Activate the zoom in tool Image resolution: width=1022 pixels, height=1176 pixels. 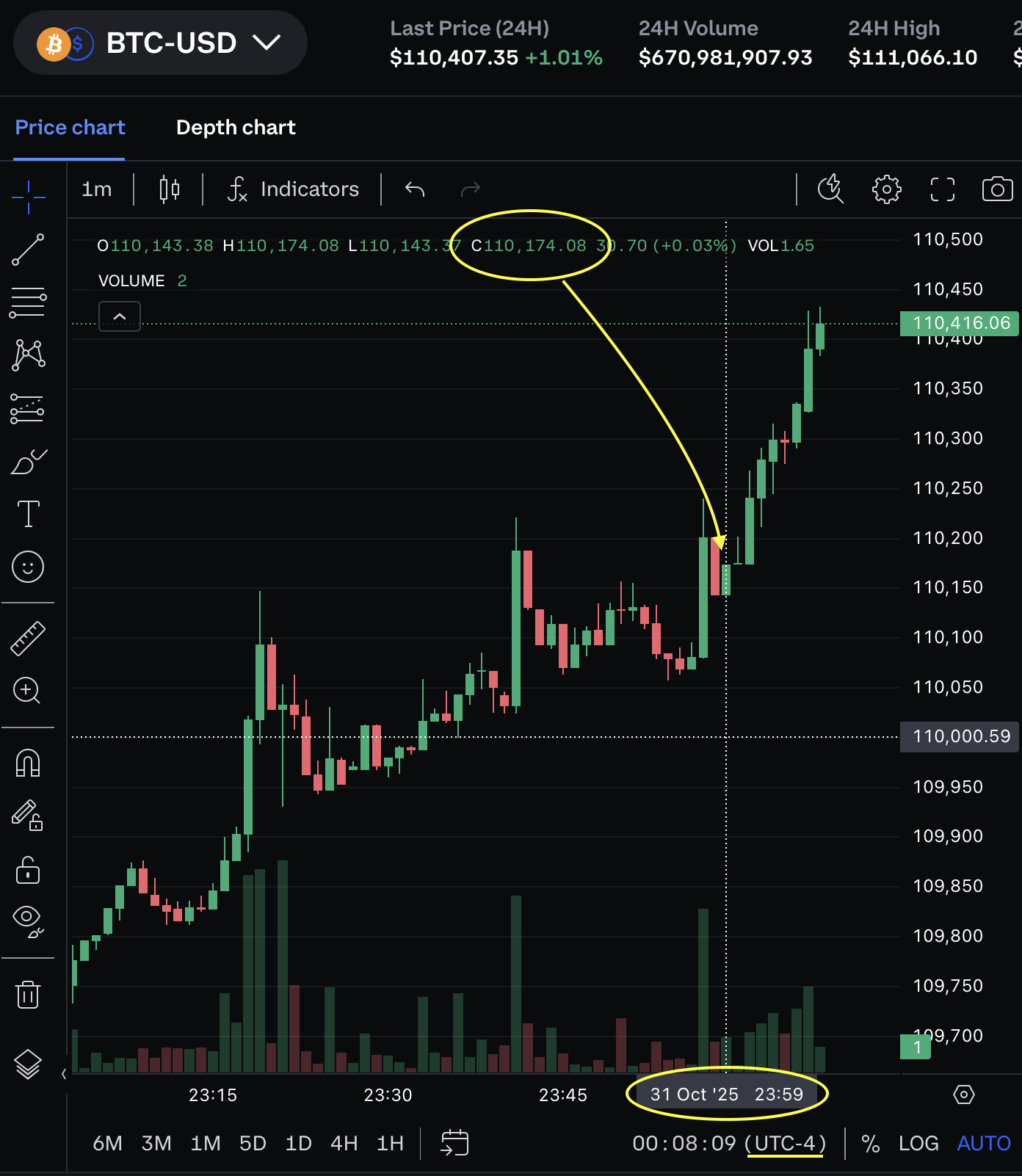click(x=28, y=690)
